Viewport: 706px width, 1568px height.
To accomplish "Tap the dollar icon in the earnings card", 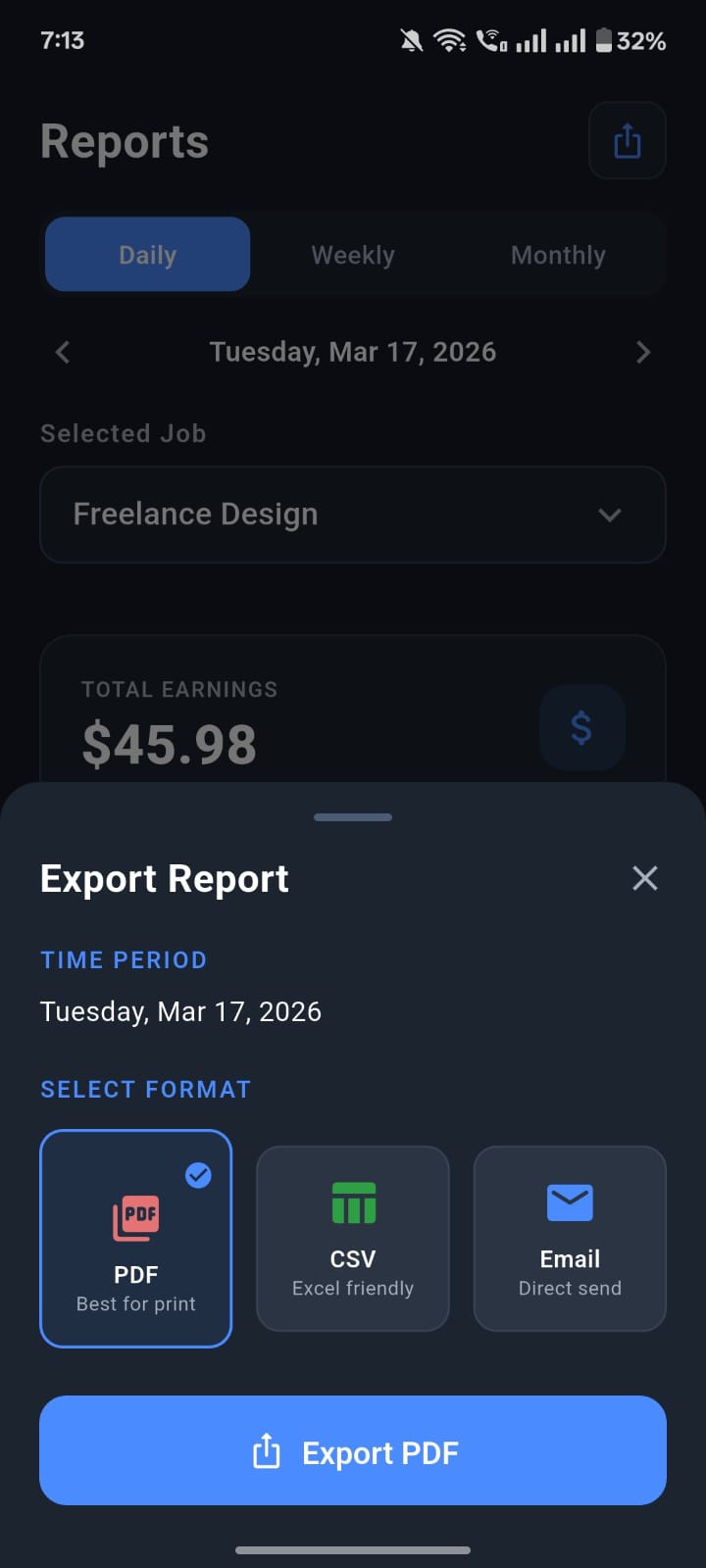I will coord(581,727).
